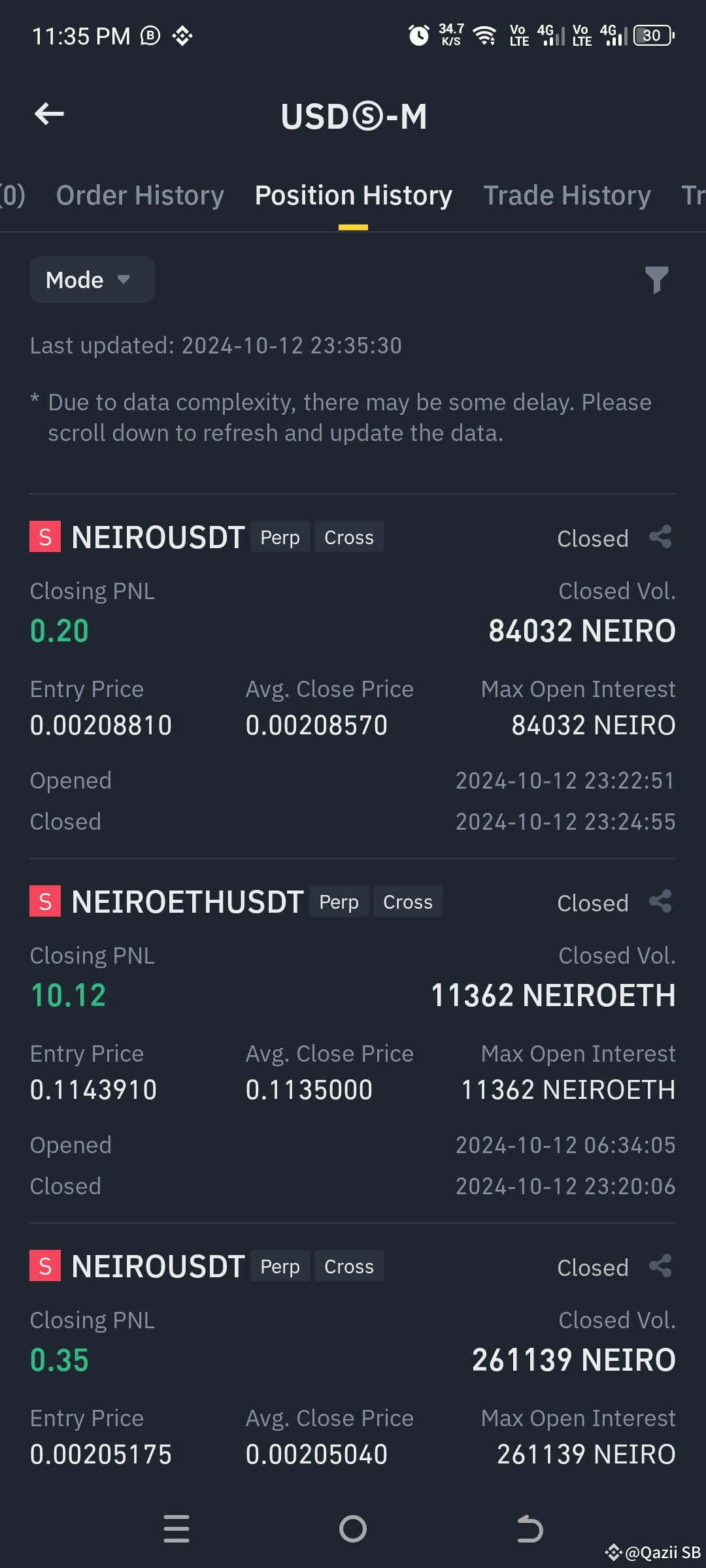This screenshot has height=1568, width=706.
Task: Switch to the Order History tab
Action: coord(140,195)
